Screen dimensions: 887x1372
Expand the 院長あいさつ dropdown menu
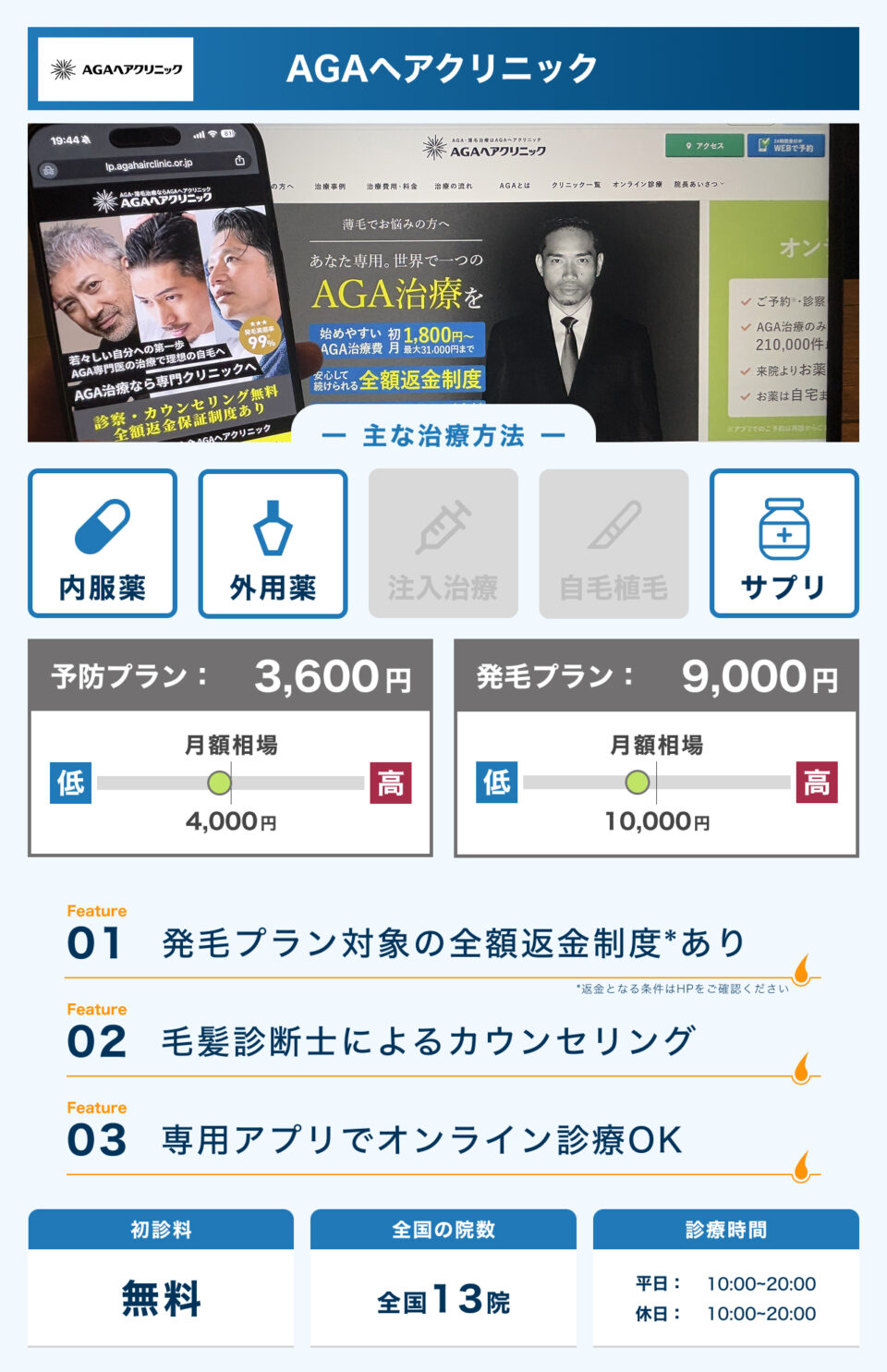700,184
